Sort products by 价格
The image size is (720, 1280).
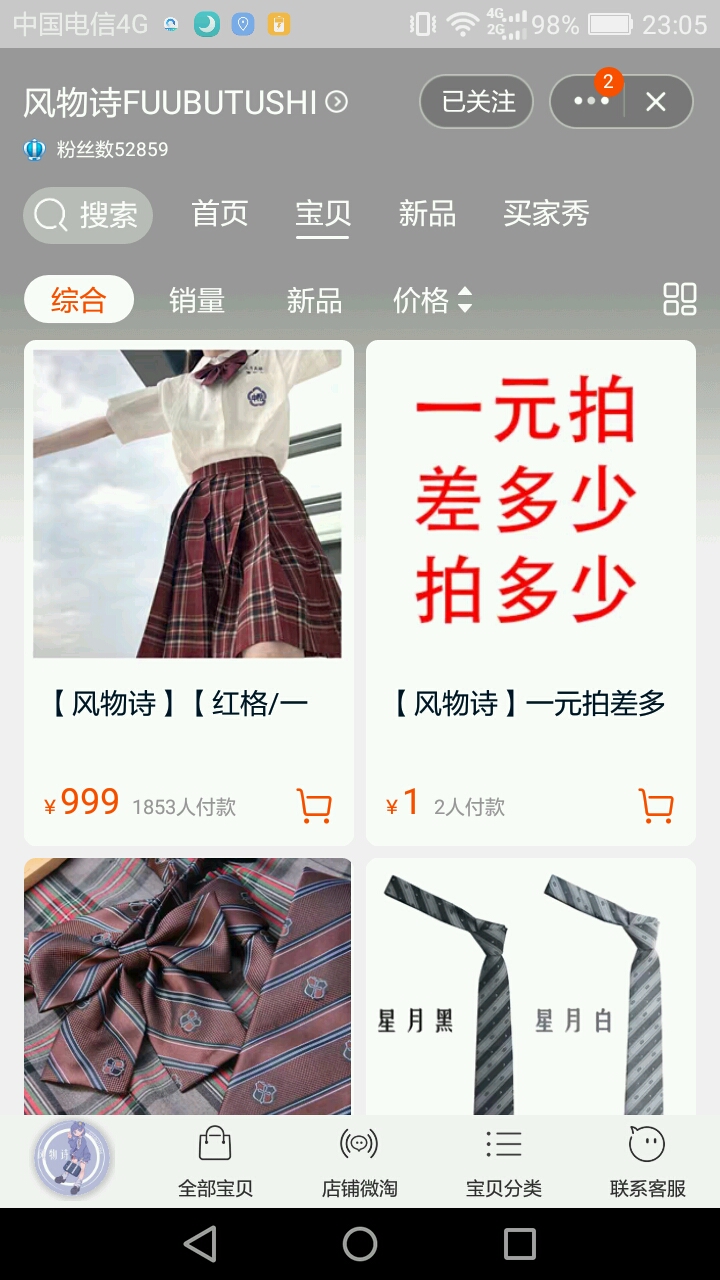pyautogui.click(x=432, y=300)
